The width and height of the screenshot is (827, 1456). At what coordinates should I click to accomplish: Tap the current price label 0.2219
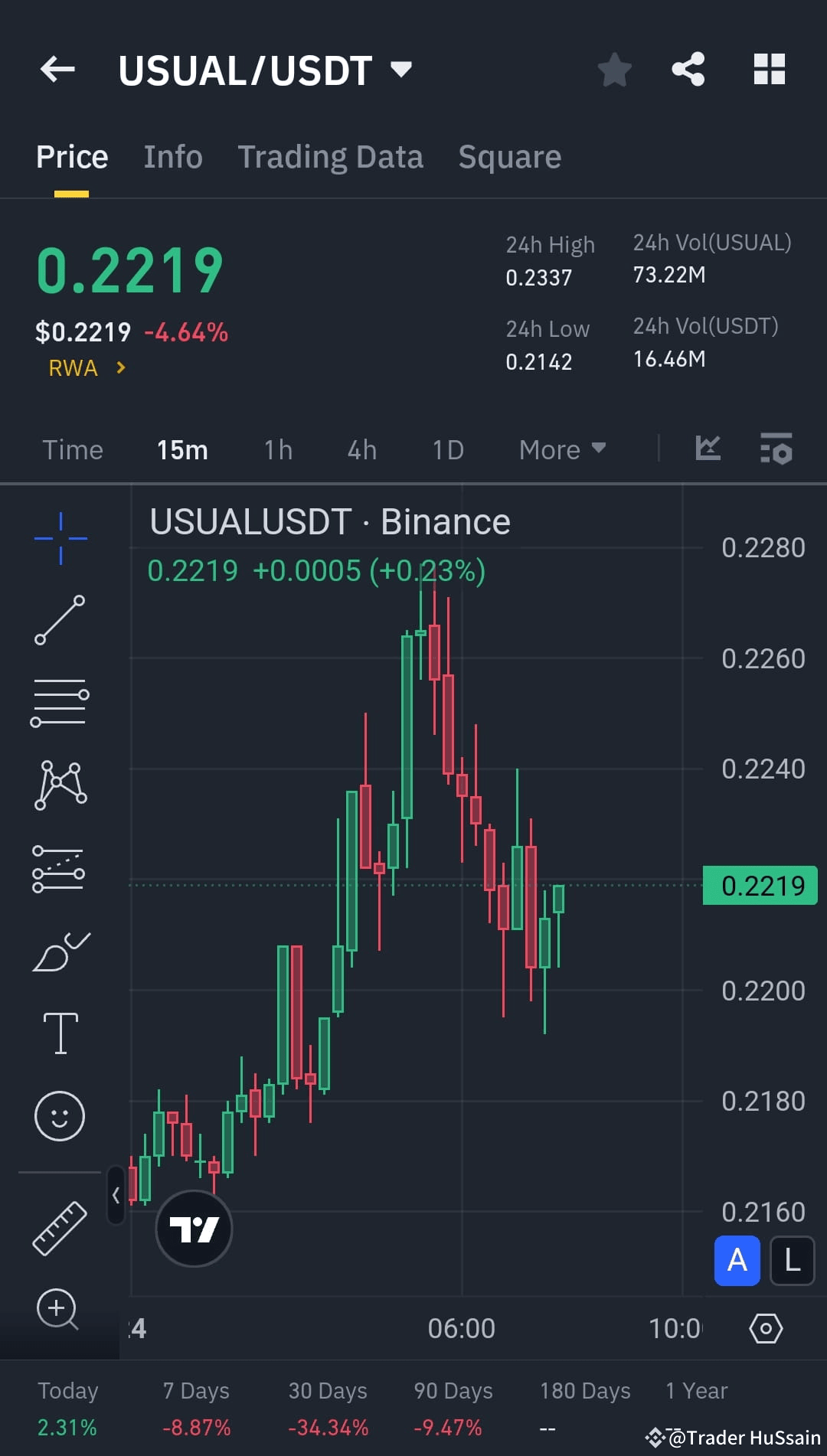click(759, 885)
